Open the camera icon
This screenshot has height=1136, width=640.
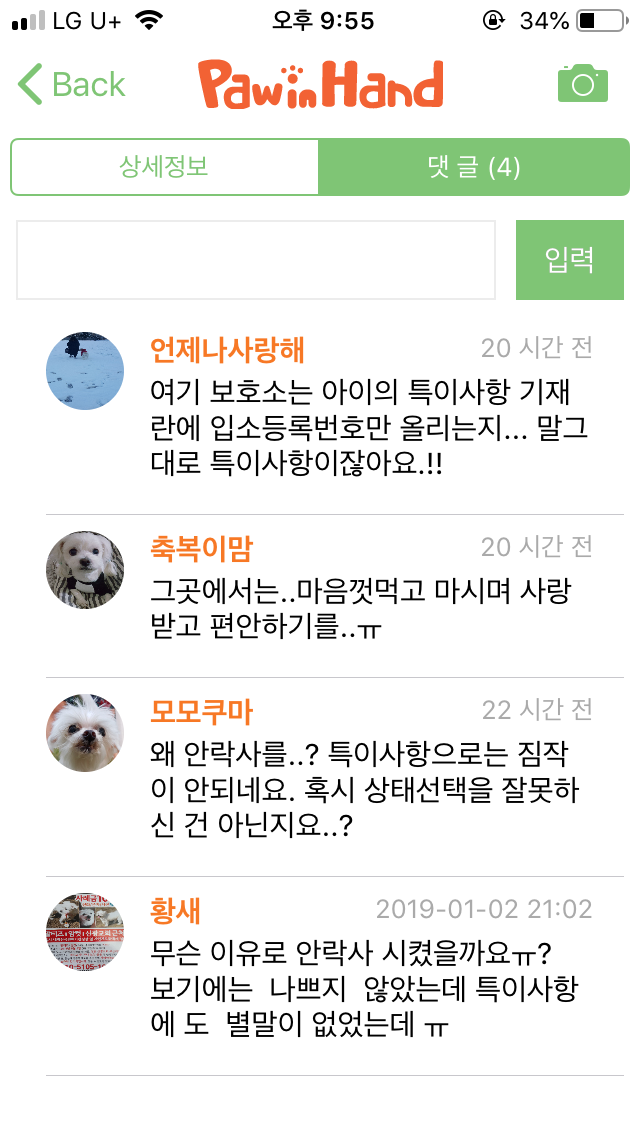582,84
